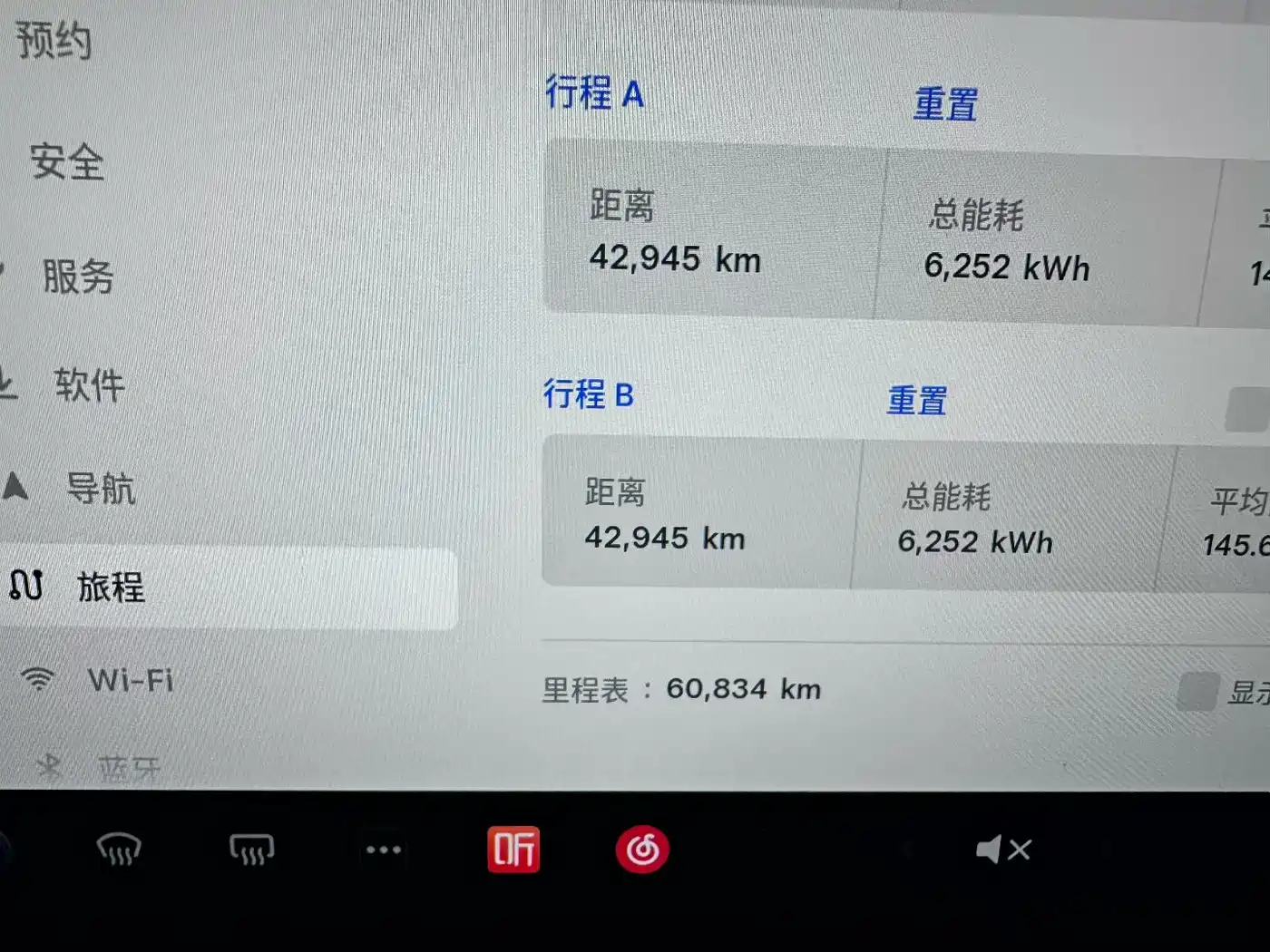
Task: Open the 安全 settings section
Action: [67, 163]
